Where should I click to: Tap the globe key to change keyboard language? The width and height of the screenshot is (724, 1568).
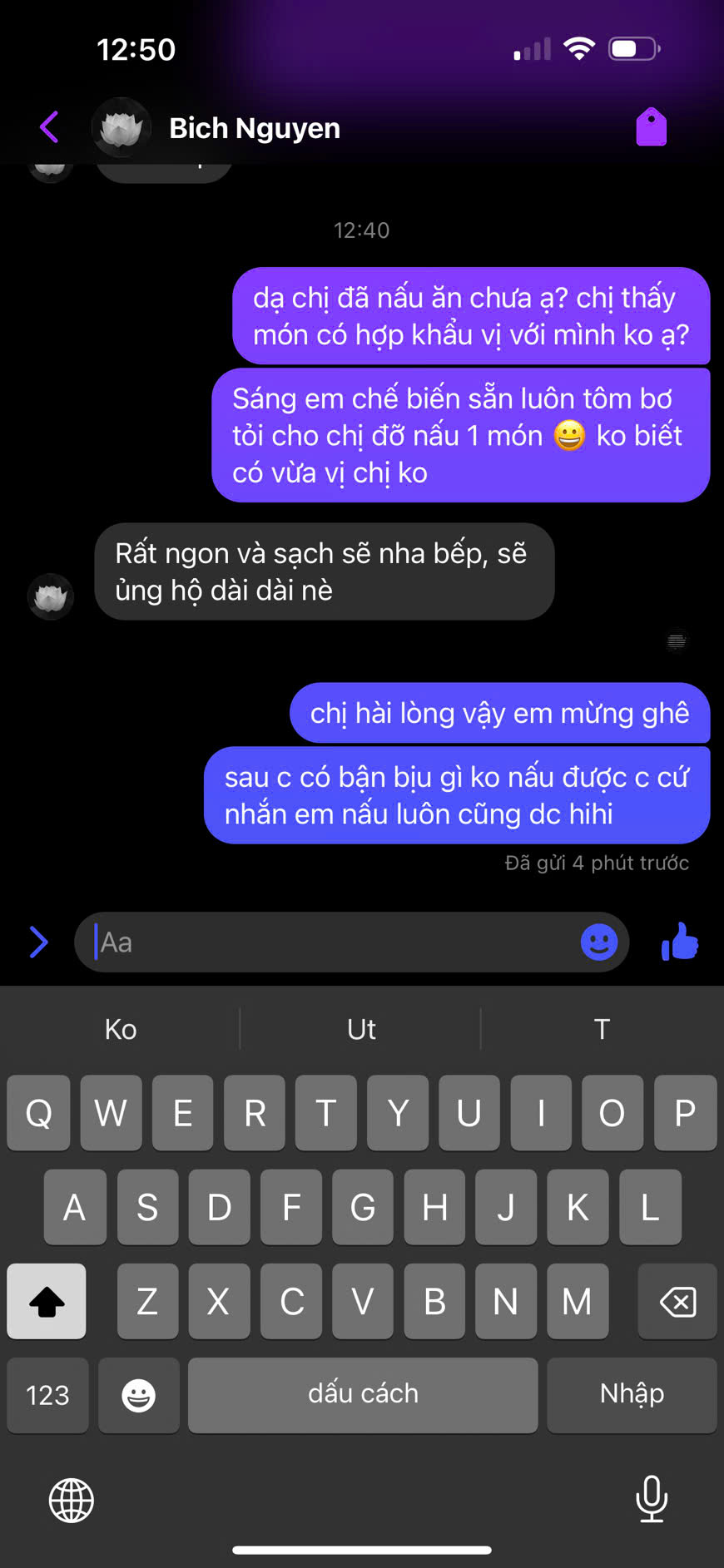click(x=72, y=1501)
